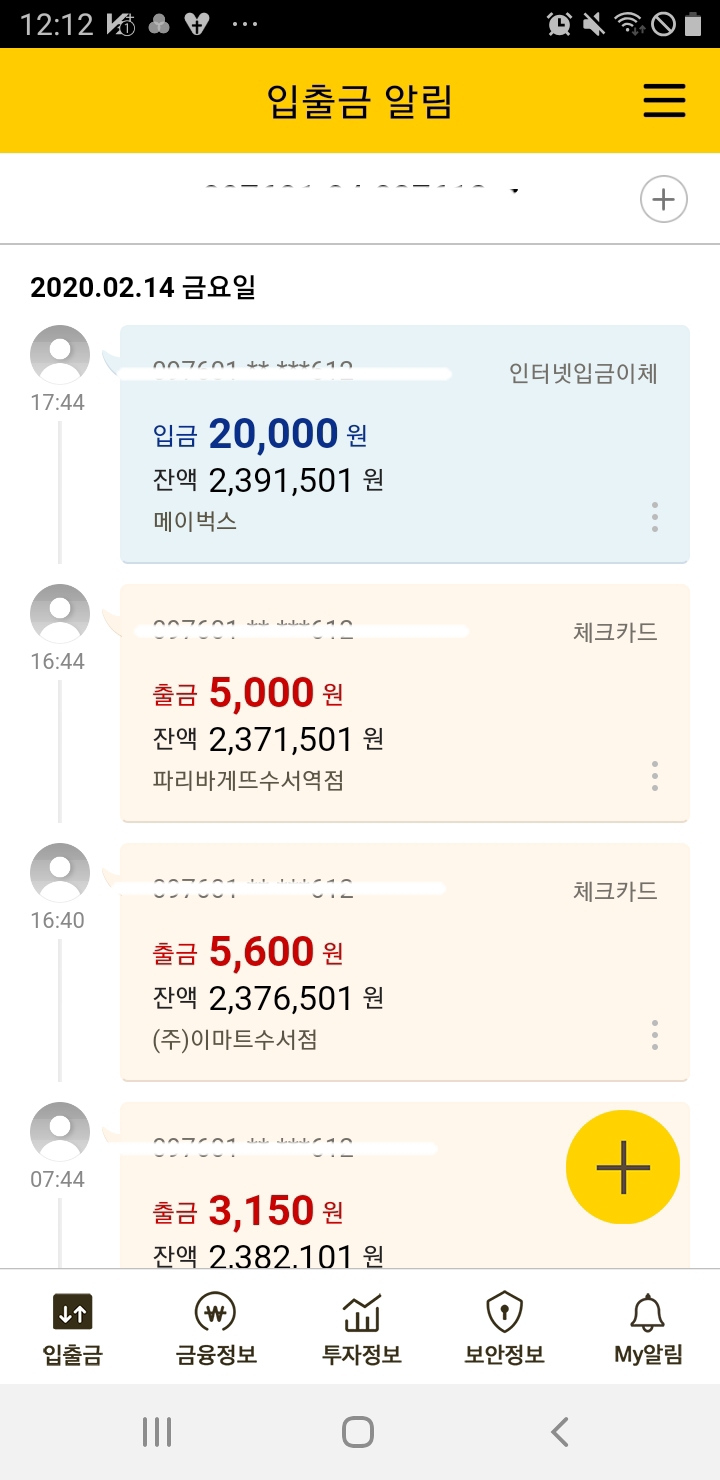The width and height of the screenshot is (720, 1480).
Task: Expand the account number dropdown
Action: coord(514,190)
